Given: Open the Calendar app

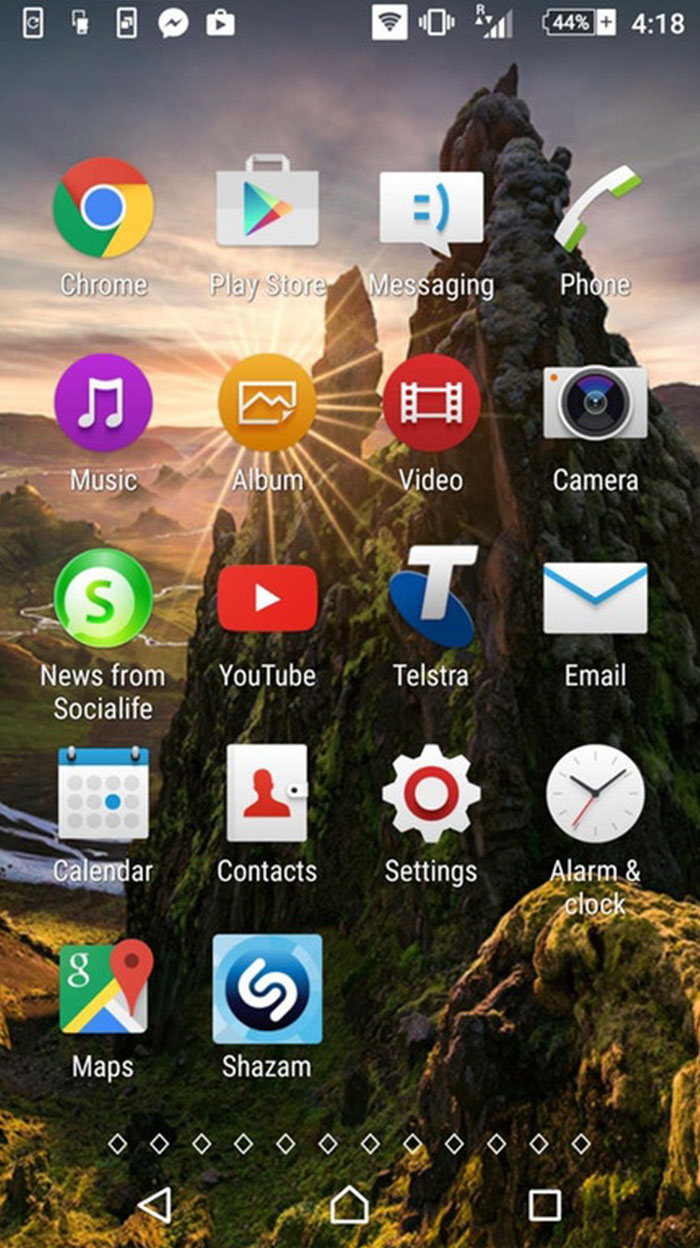Looking at the screenshot, I should click(x=103, y=793).
